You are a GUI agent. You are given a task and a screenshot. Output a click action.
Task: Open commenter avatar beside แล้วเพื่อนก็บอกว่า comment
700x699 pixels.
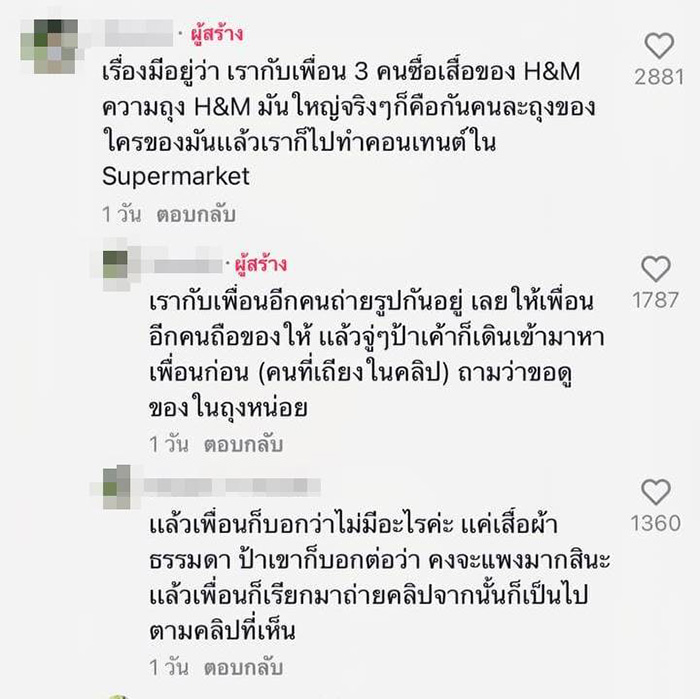click(117, 486)
